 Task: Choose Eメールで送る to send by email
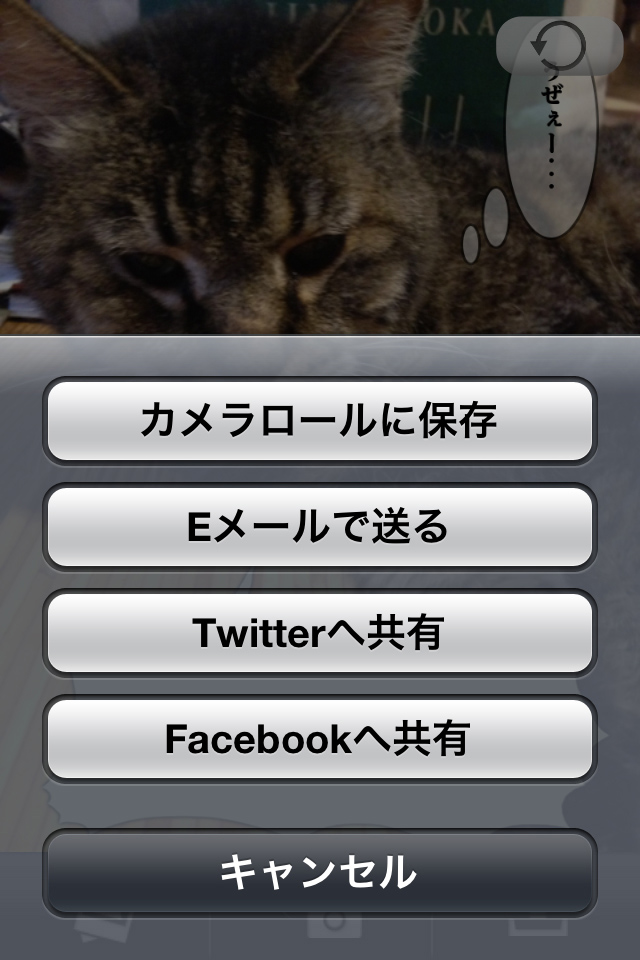(319, 527)
